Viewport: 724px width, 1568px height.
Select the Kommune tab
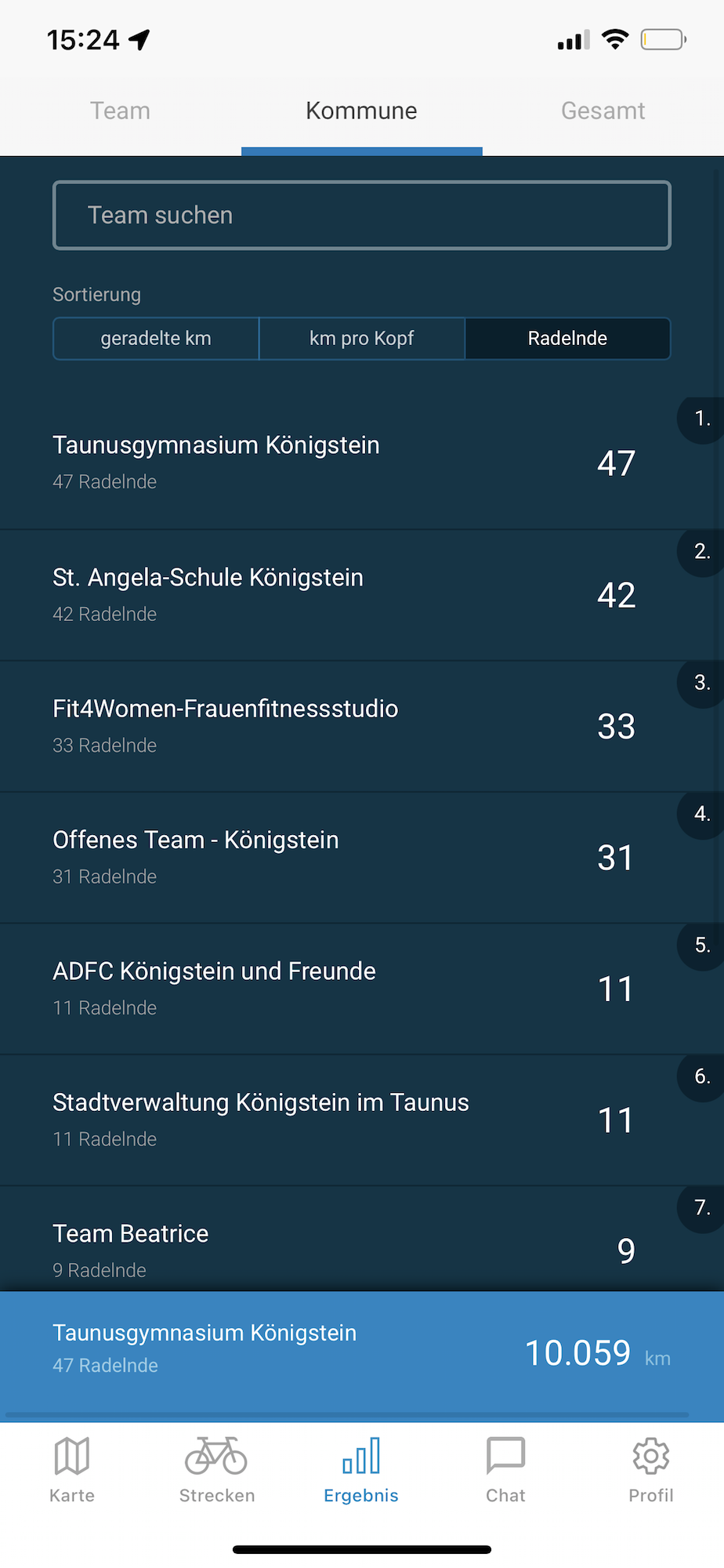pos(361,111)
